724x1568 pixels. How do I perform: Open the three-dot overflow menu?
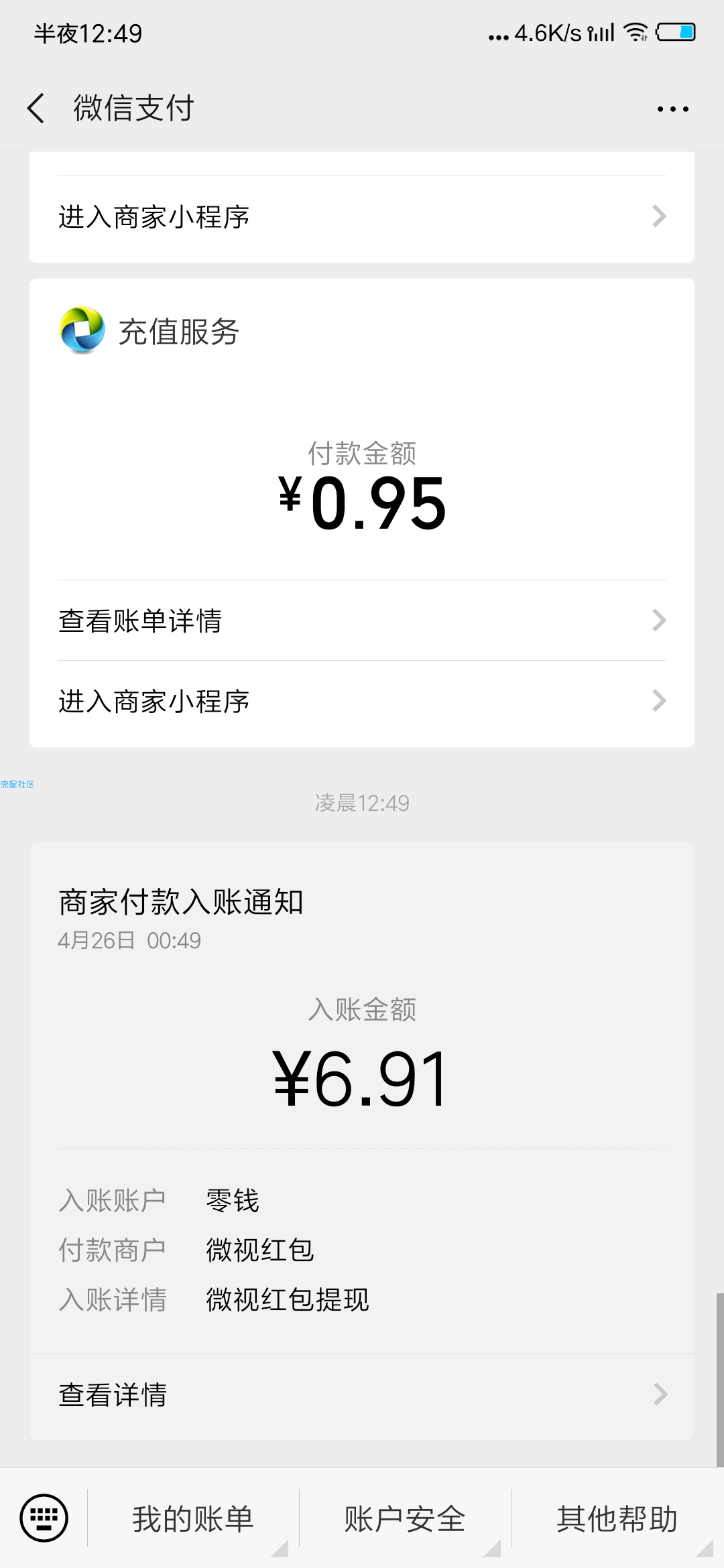672,109
